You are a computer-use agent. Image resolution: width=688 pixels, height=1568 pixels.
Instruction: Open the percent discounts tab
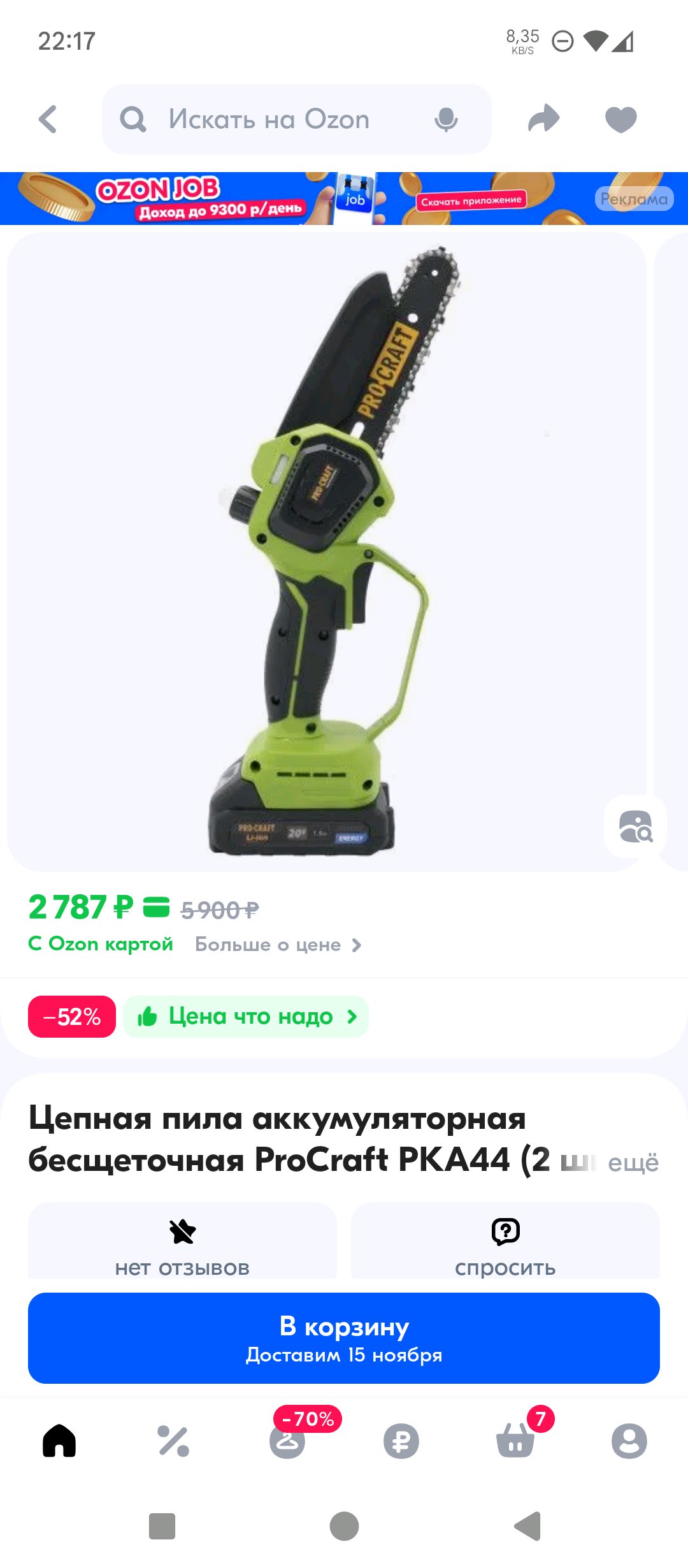click(x=173, y=1441)
